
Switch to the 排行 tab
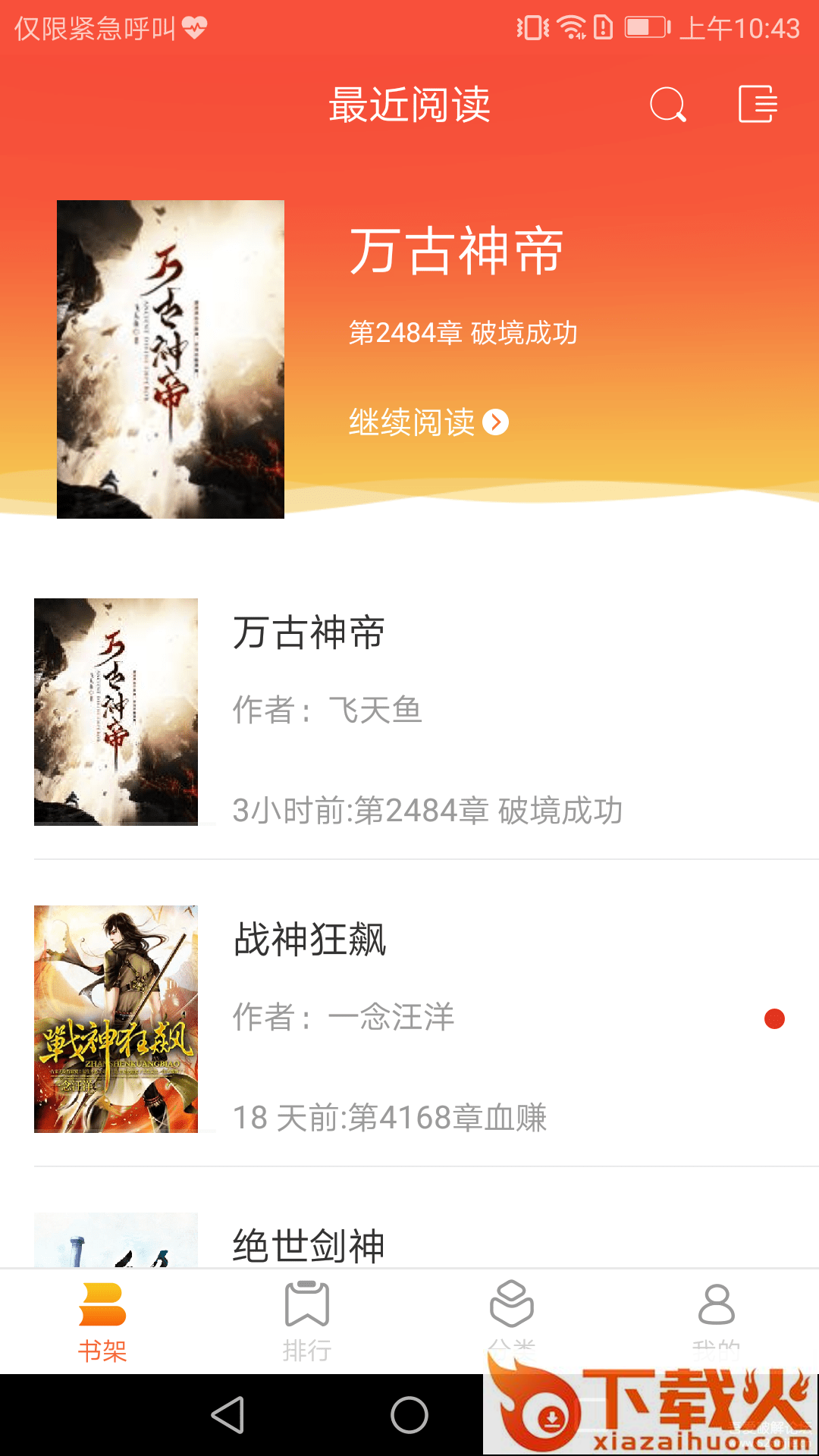pyautogui.click(x=307, y=1320)
